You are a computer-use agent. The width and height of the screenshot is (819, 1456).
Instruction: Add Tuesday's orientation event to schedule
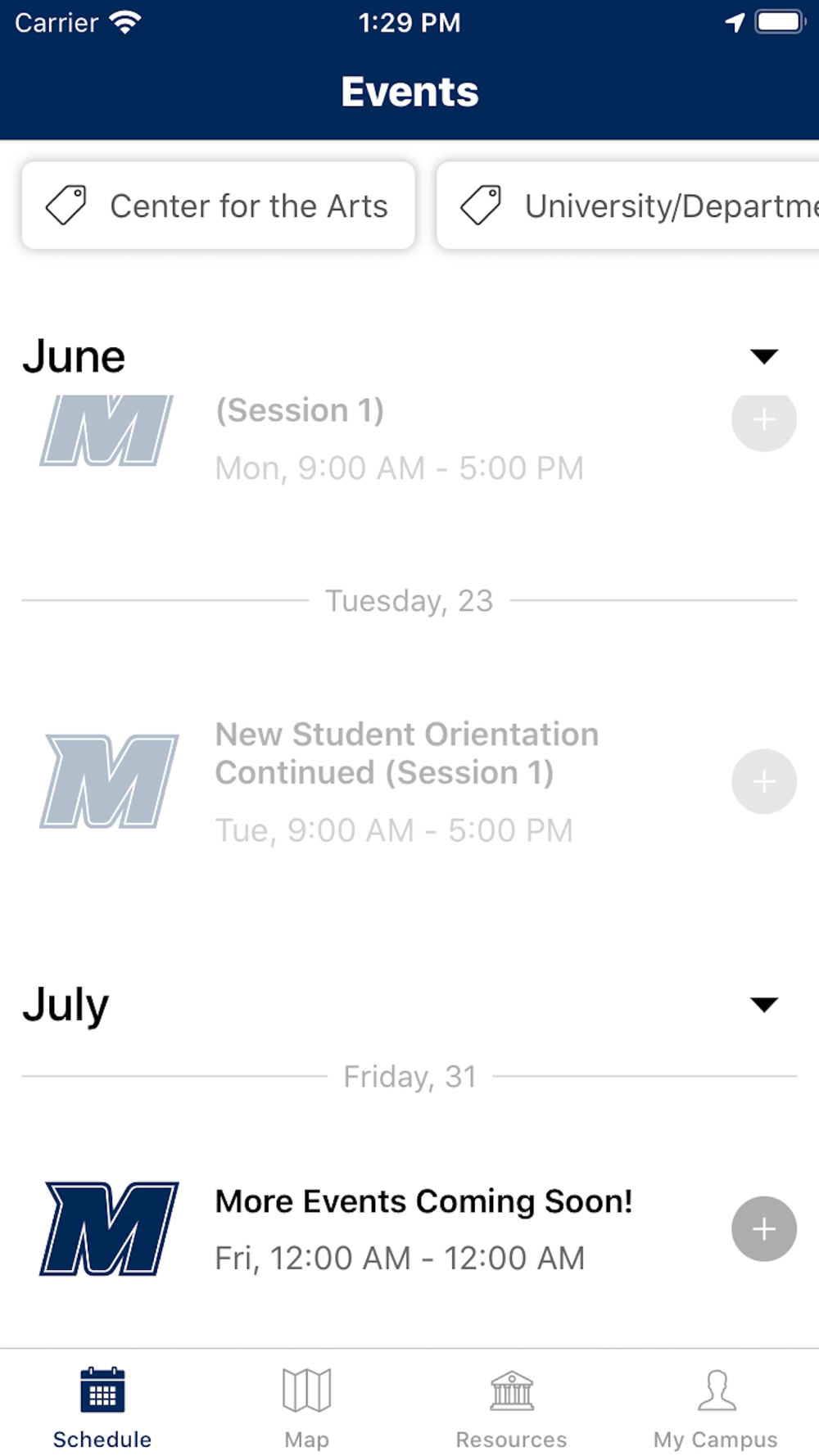coord(763,781)
